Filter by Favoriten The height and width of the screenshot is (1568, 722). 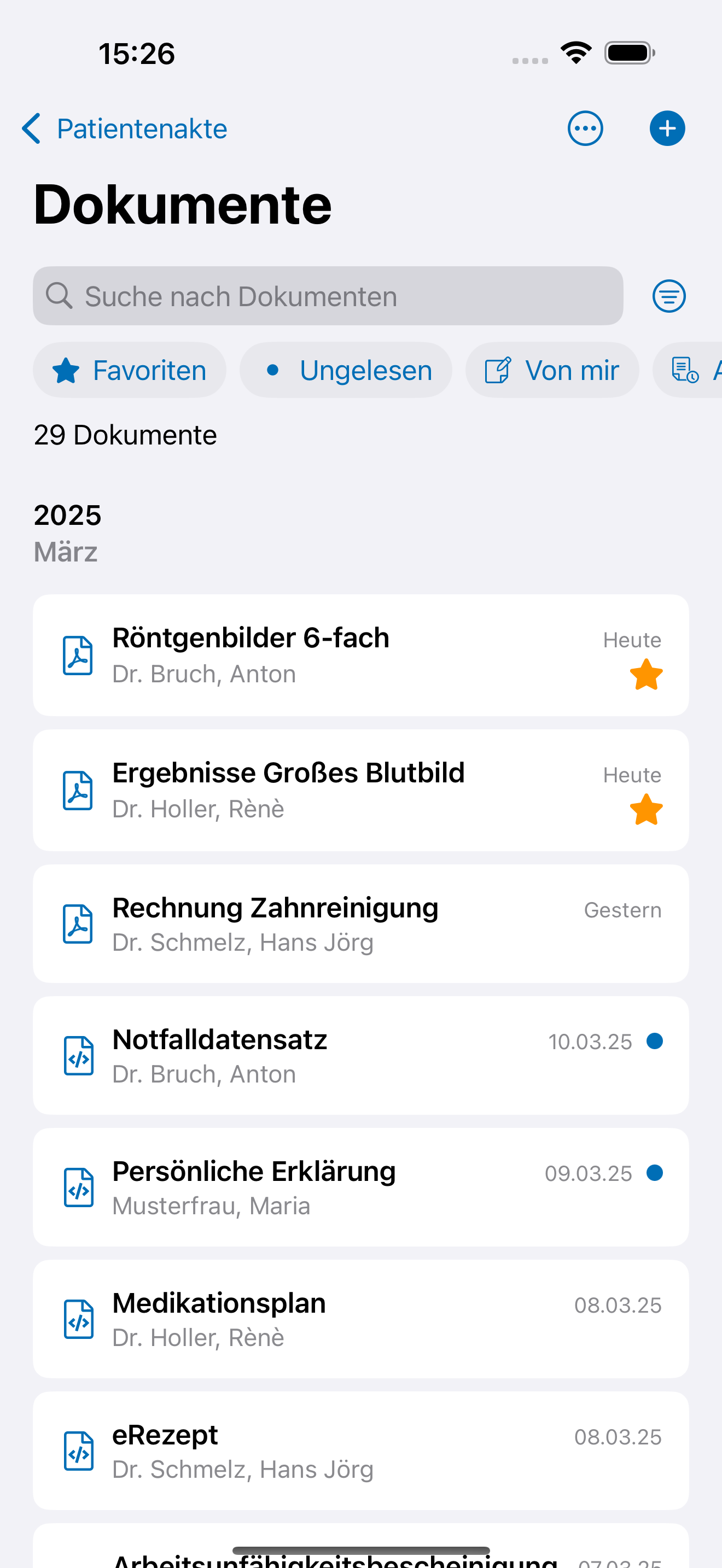click(130, 370)
